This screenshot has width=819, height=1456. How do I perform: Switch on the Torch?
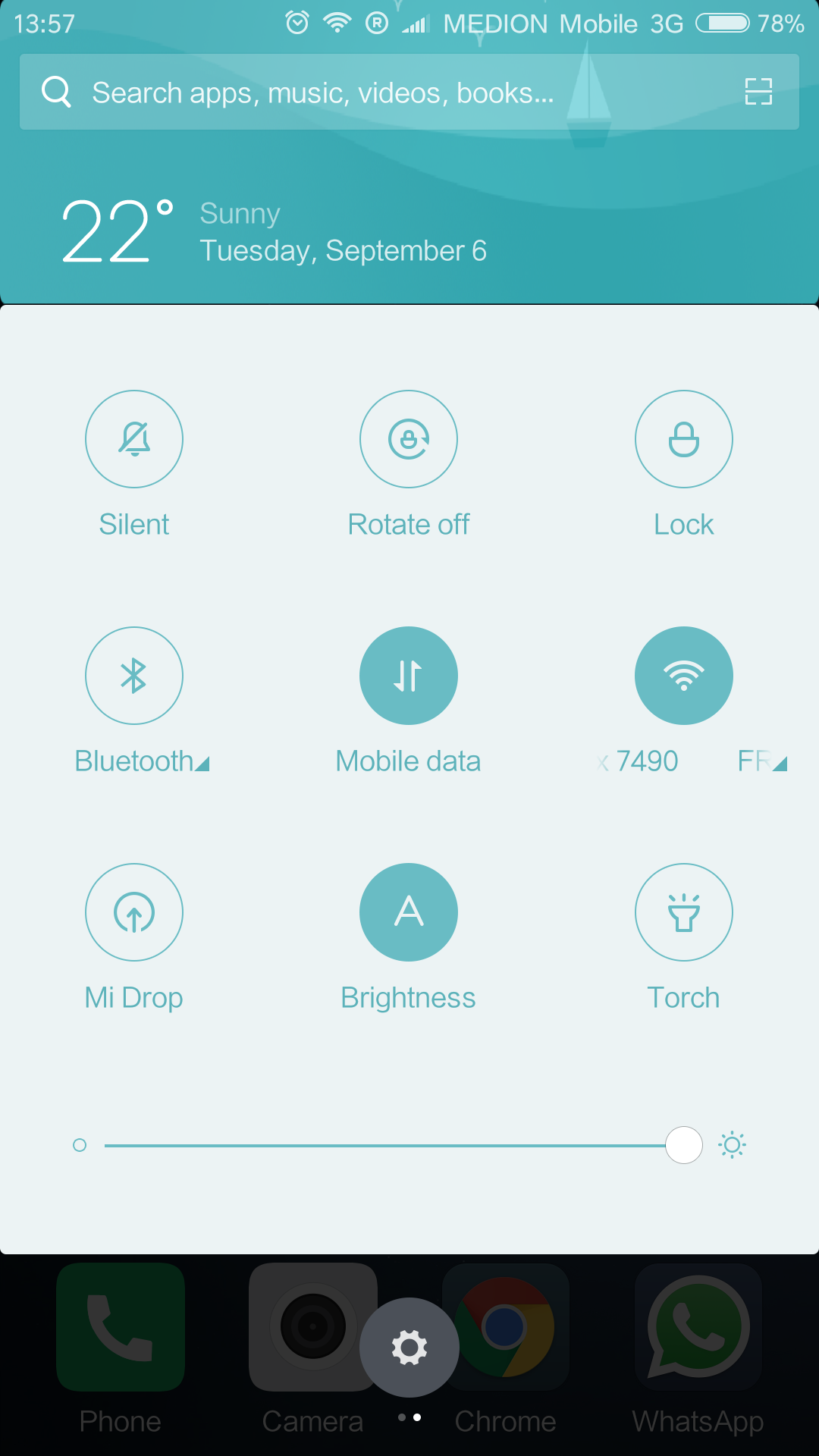click(684, 912)
